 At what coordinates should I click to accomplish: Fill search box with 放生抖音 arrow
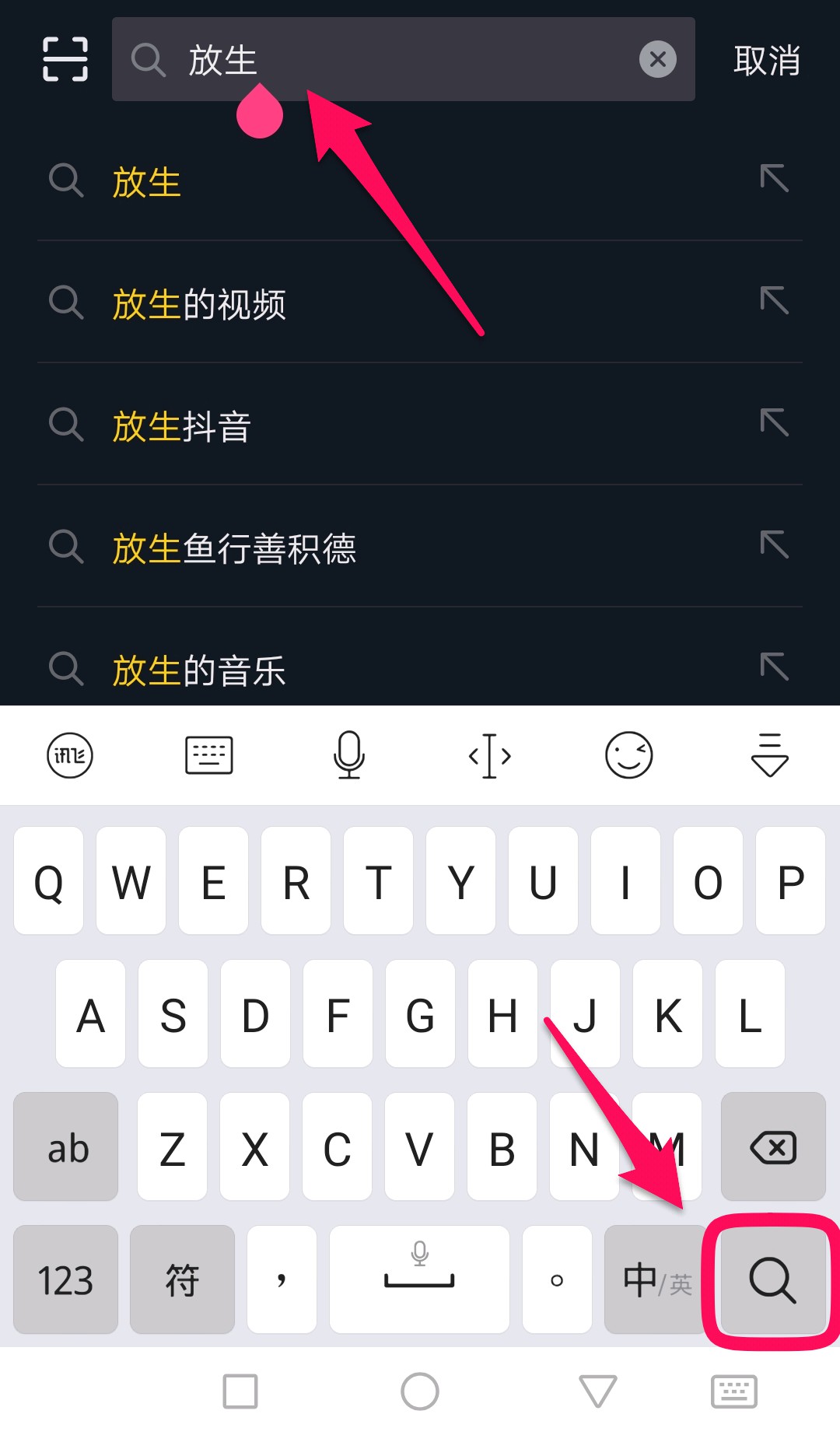point(774,422)
